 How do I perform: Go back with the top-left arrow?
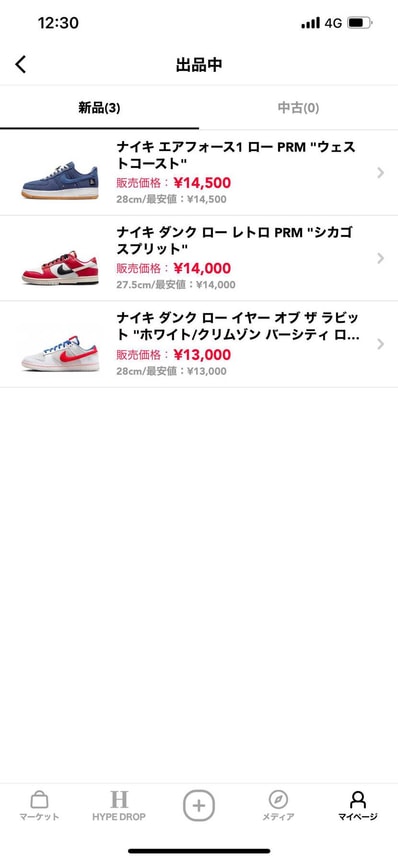pyautogui.click(x=20, y=64)
